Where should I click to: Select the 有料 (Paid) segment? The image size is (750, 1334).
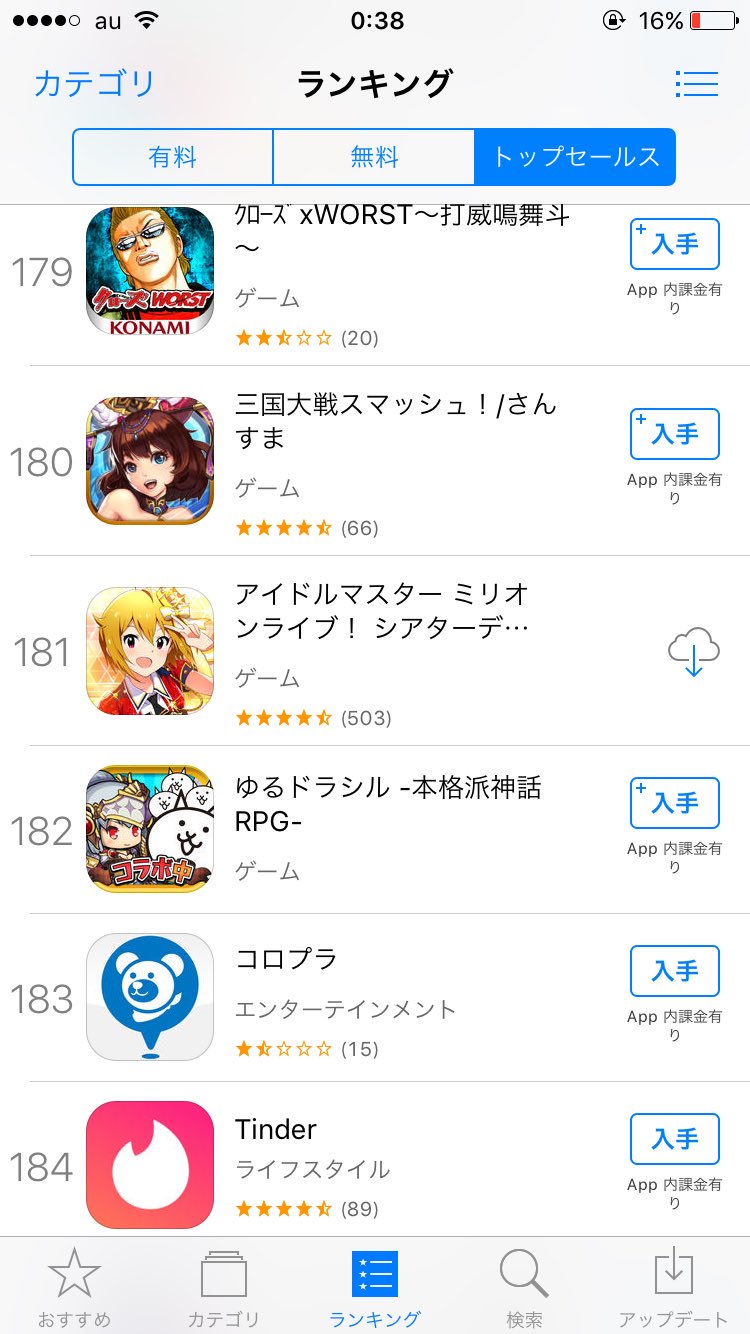click(x=171, y=157)
